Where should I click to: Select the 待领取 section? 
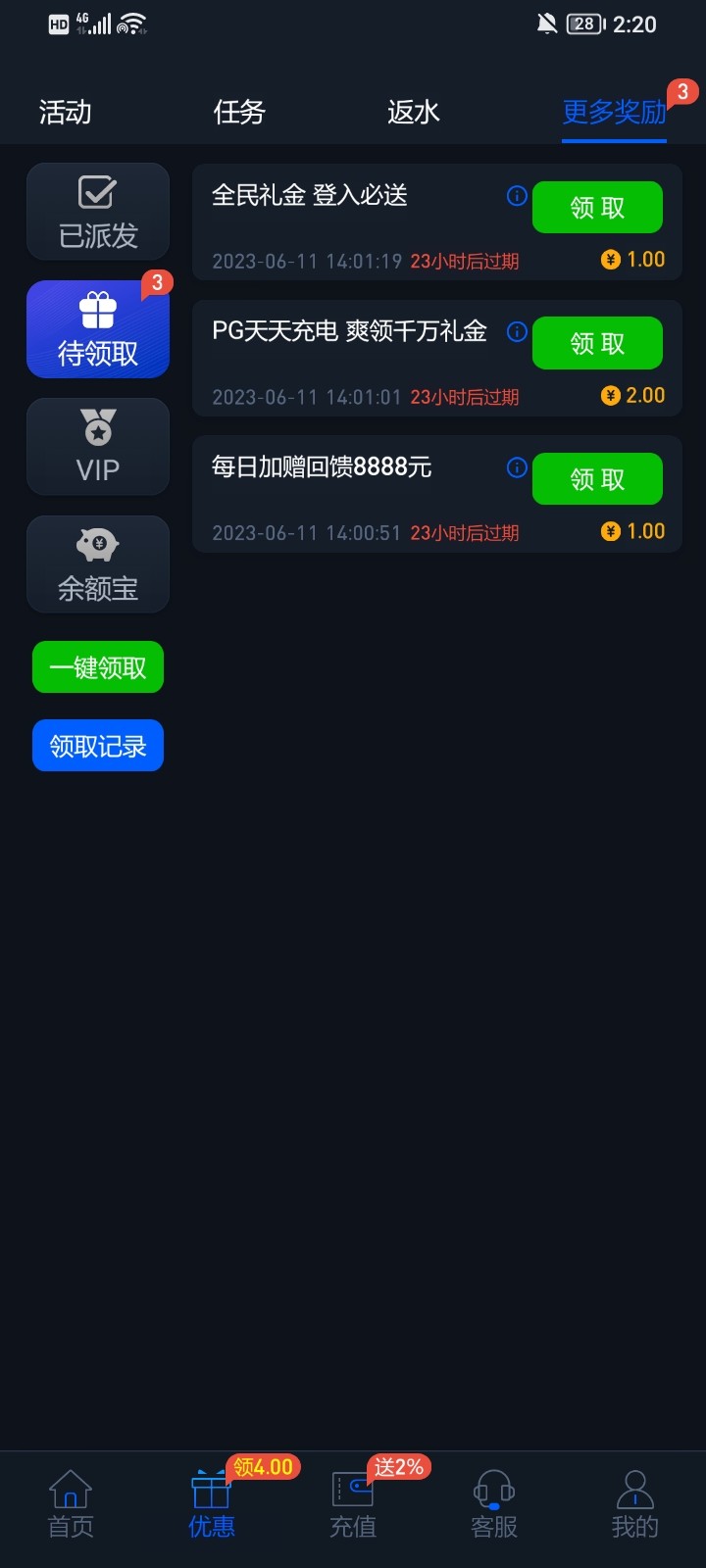tap(98, 329)
